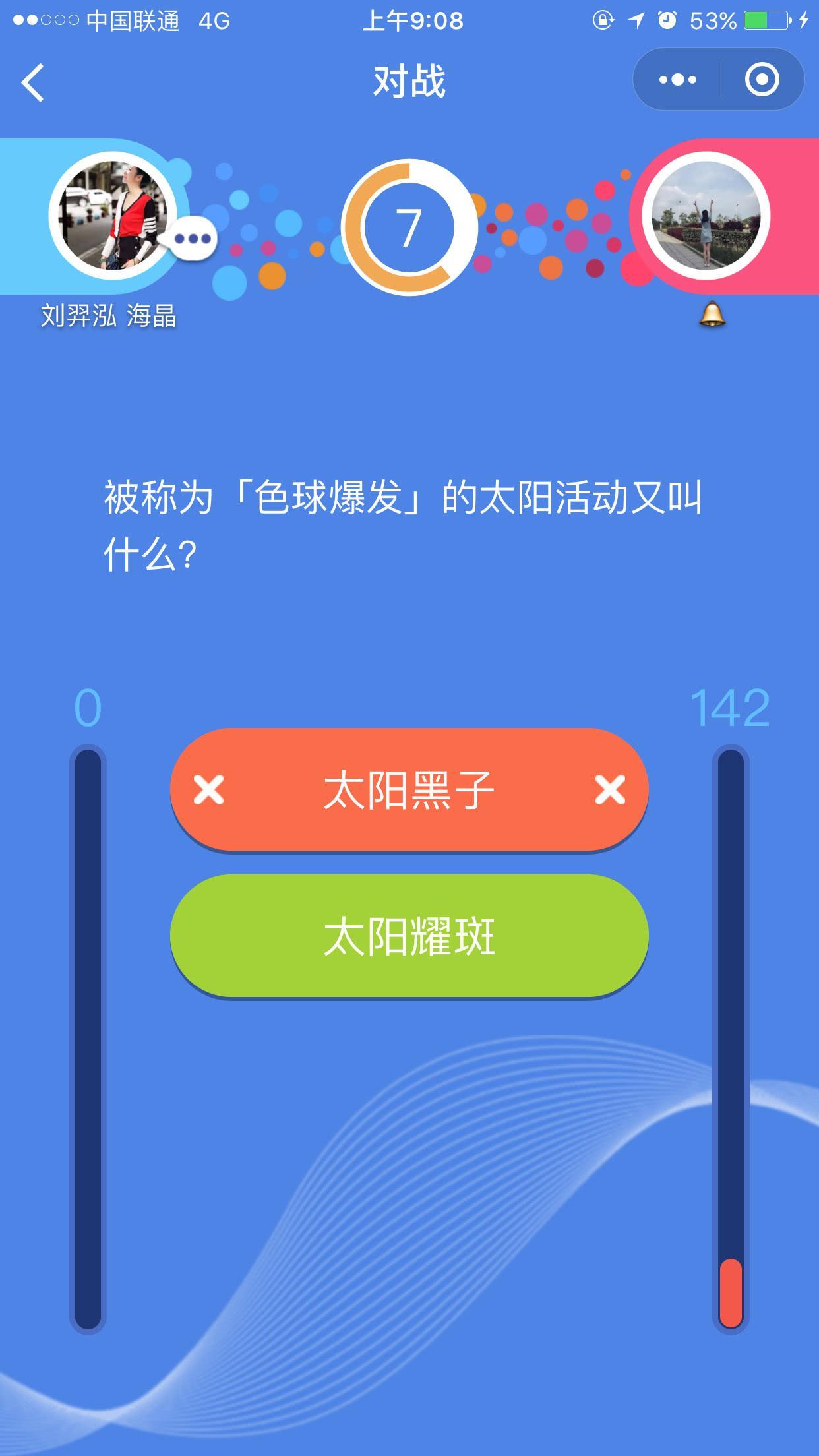Viewport: 819px width, 1456px height.
Task: Select the answer 太阳黑子
Action: click(409, 789)
